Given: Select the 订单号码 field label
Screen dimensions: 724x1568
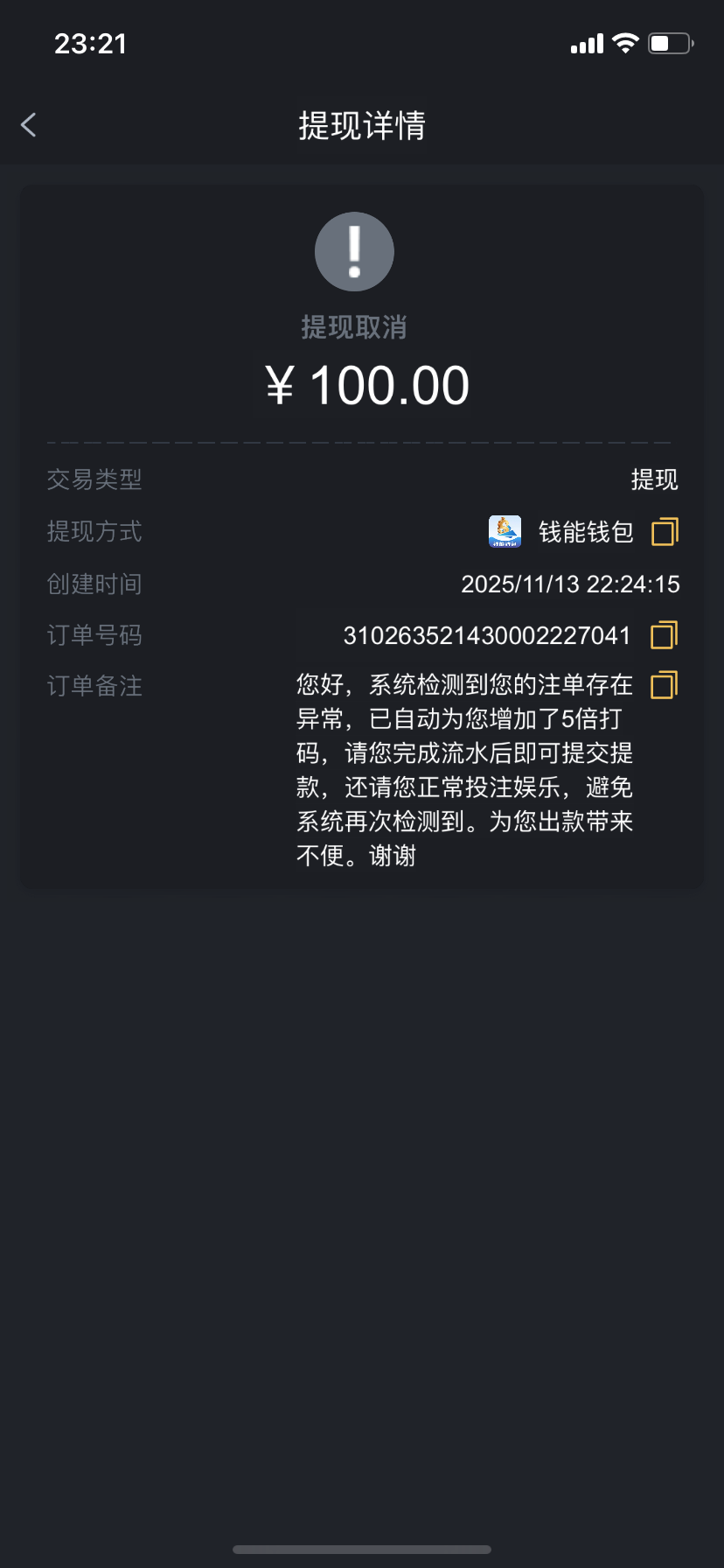Looking at the screenshot, I should [x=94, y=635].
